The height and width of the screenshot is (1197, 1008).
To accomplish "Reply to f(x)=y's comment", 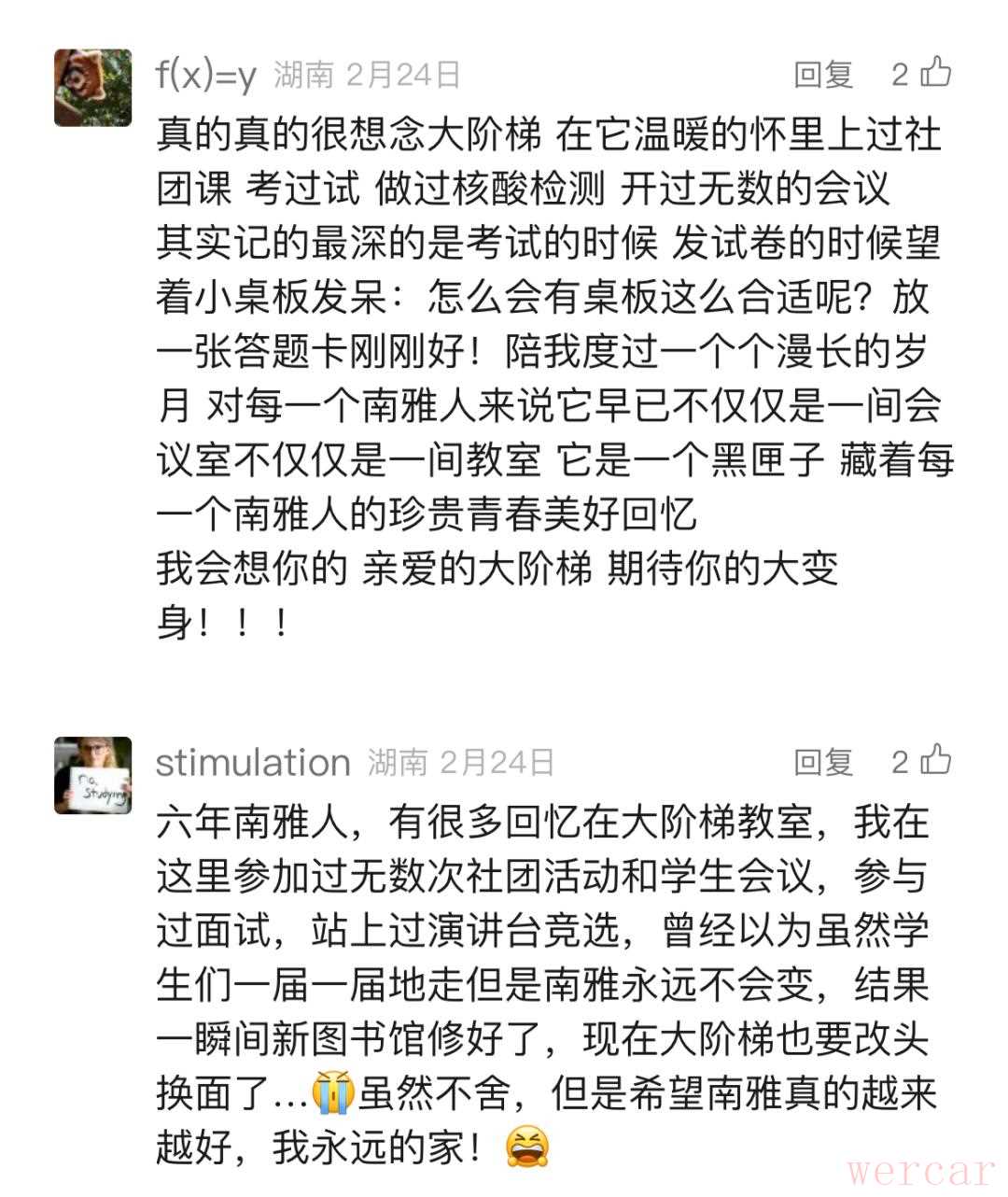I will 823,75.
